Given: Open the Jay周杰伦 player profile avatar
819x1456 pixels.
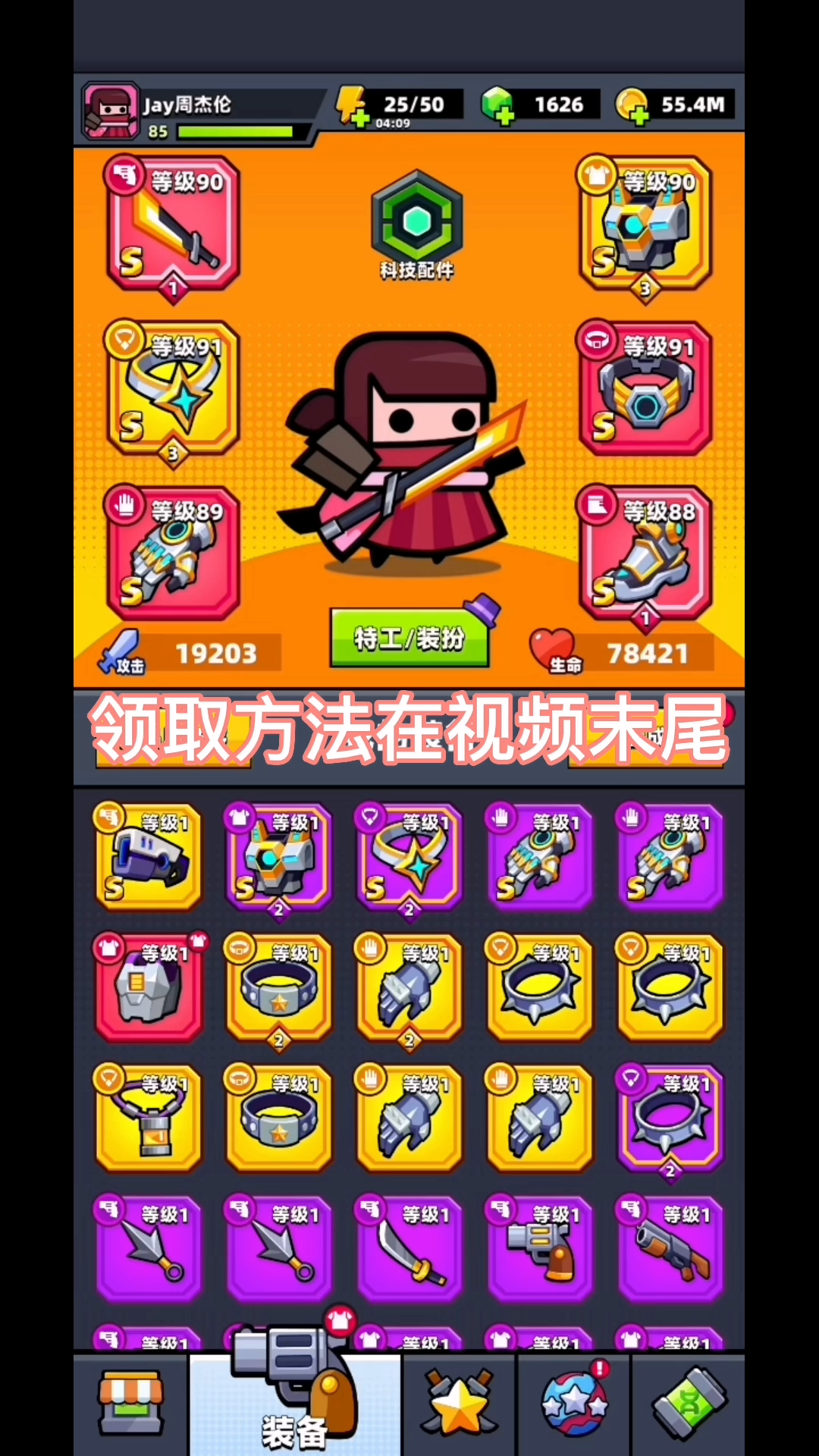Looking at the screenshot, I should point(111,111).
